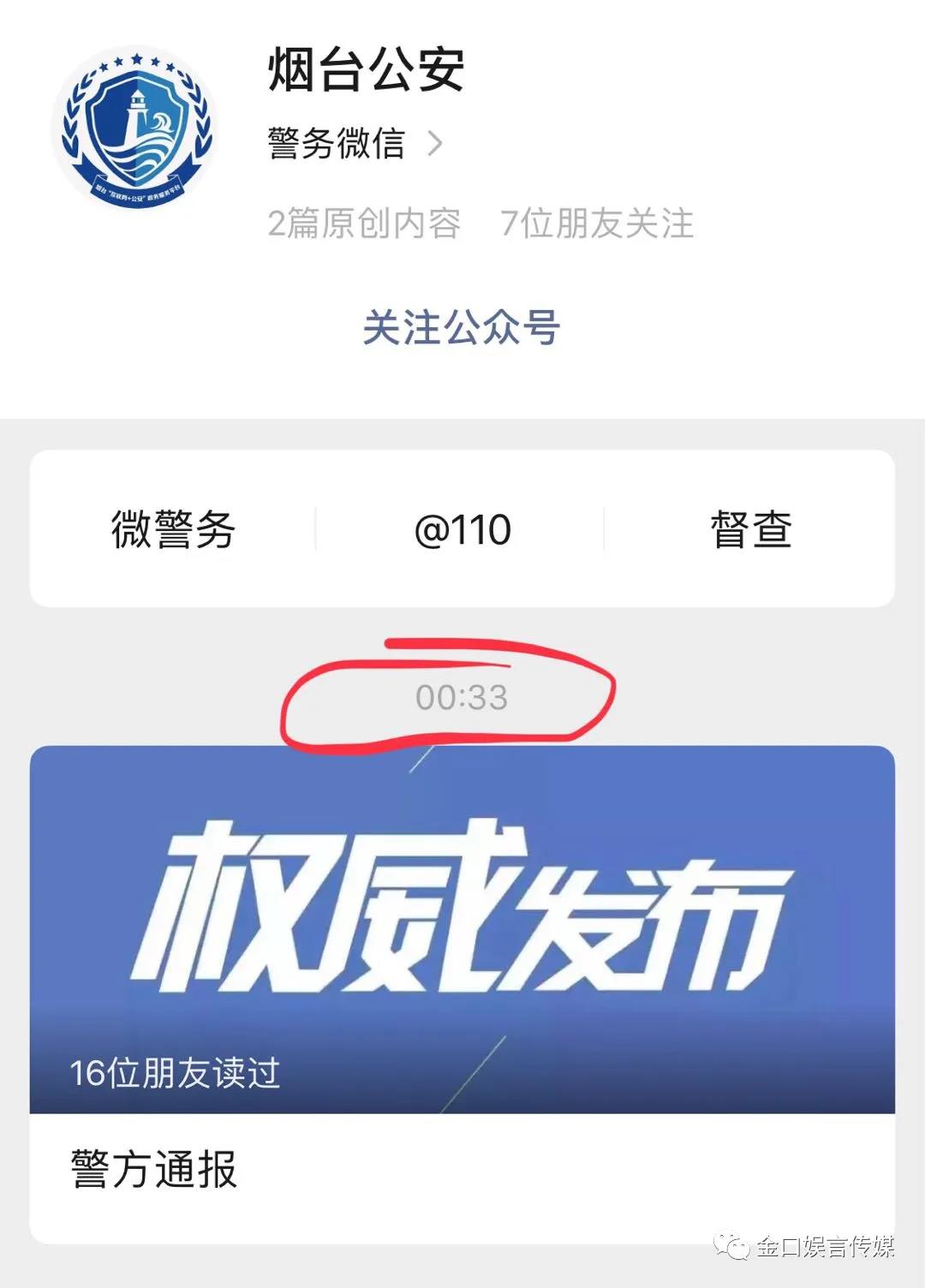This screenshot has width=925, height=1288.
Task: Open the 微警务 menu
Action: 173,529
